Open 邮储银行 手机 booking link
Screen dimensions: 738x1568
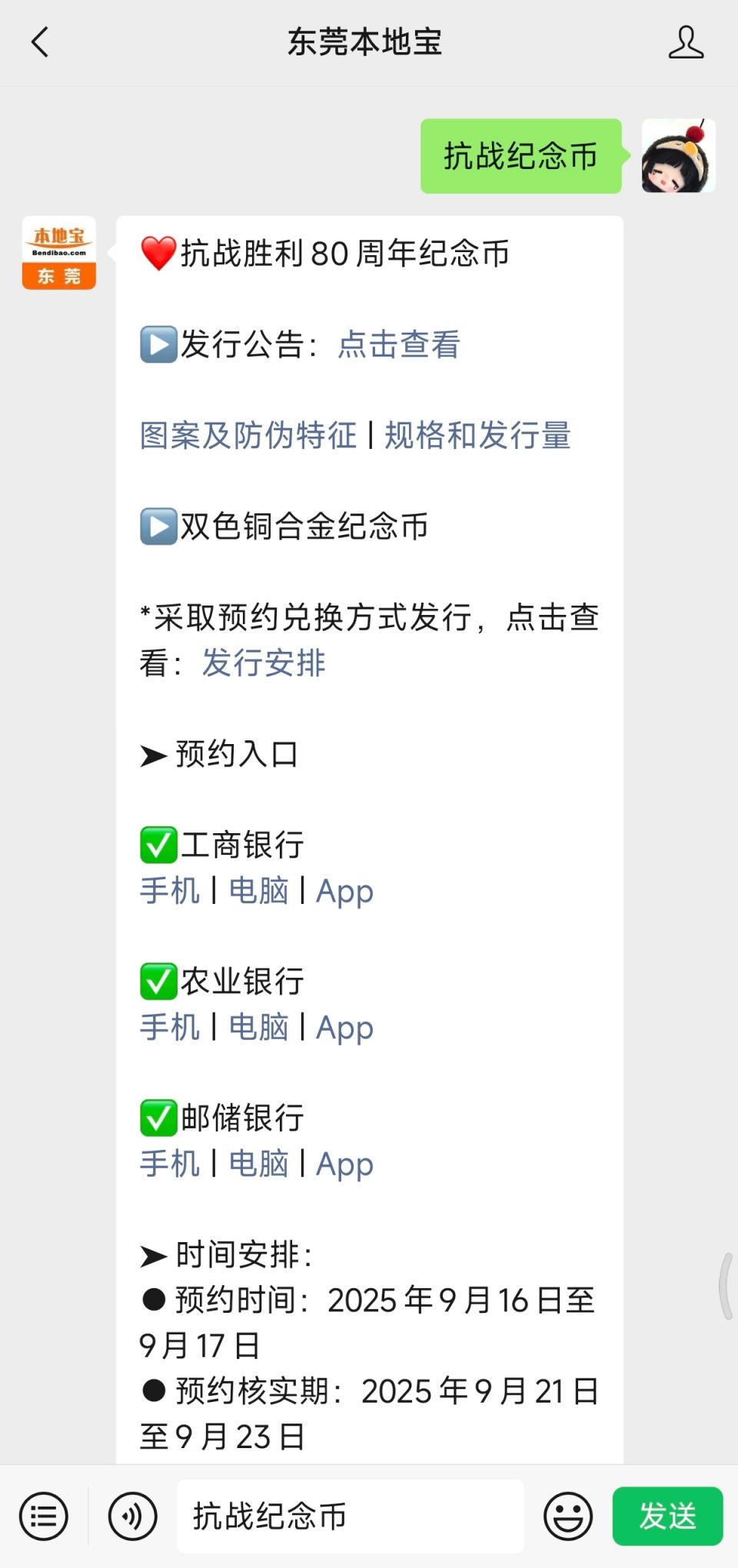(170, 1164)
